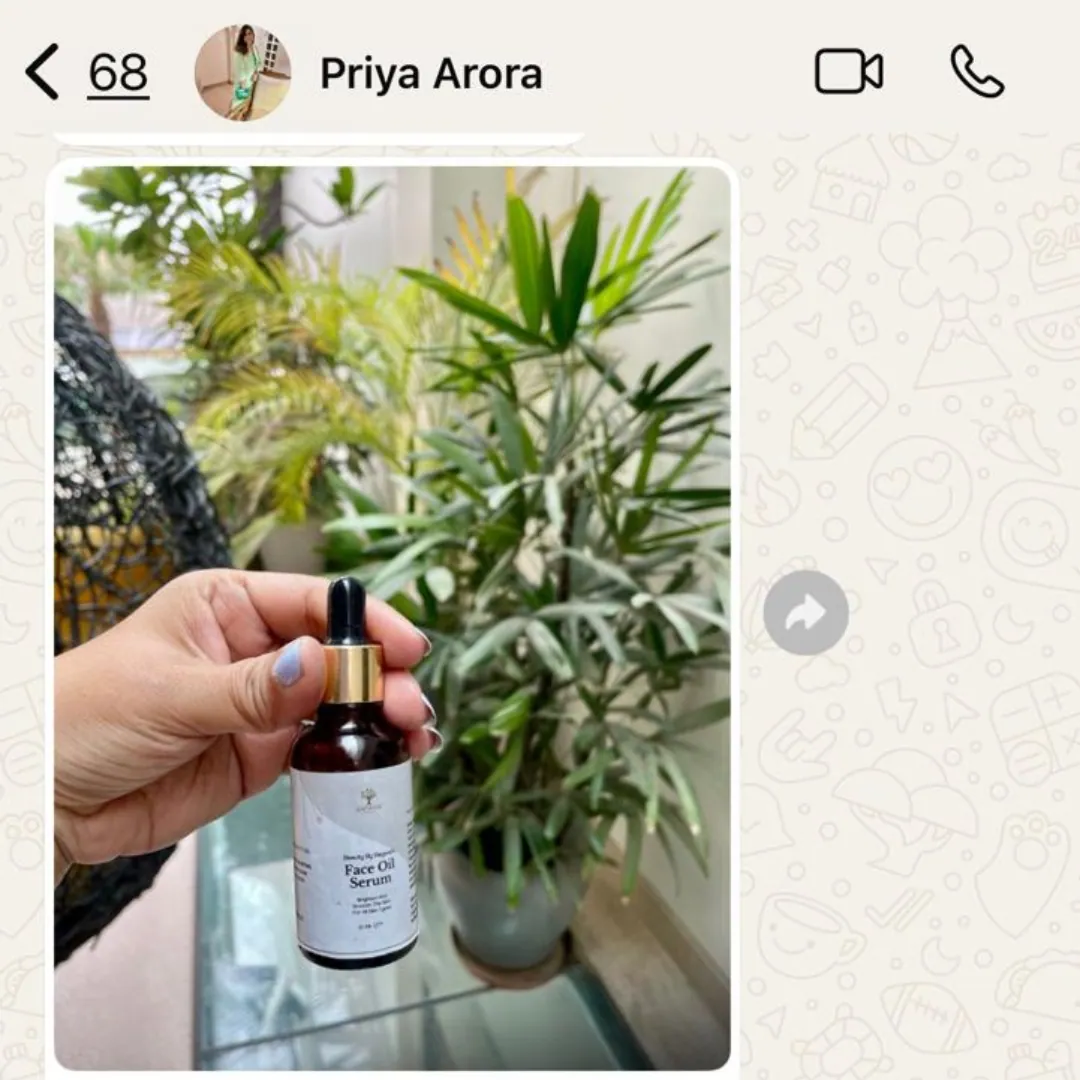Start a voice call with Priya Arora
Image resolution: width=1080 pixels, height=1080 pixels.
[976, 72]
